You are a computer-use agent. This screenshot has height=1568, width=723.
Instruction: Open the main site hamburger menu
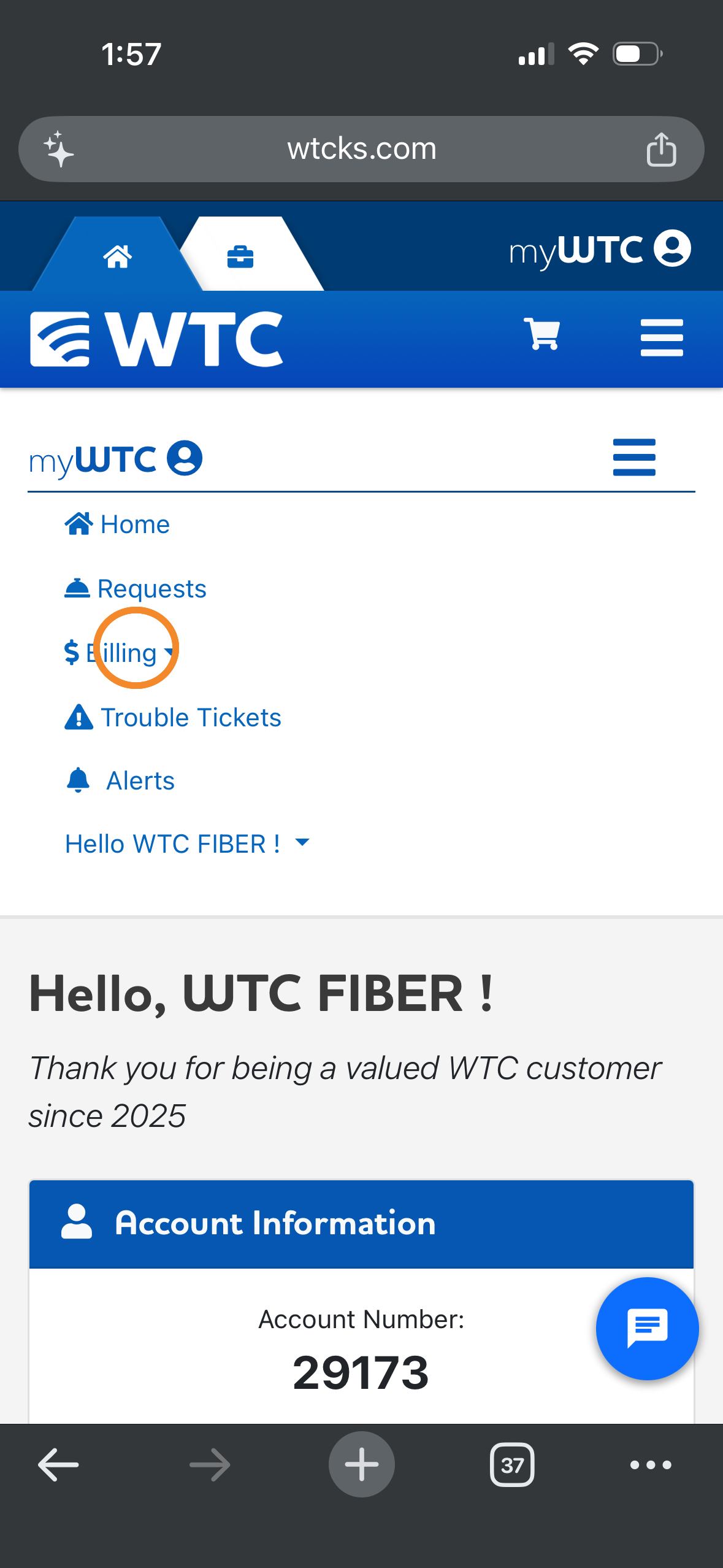click(x=661, y=337)
